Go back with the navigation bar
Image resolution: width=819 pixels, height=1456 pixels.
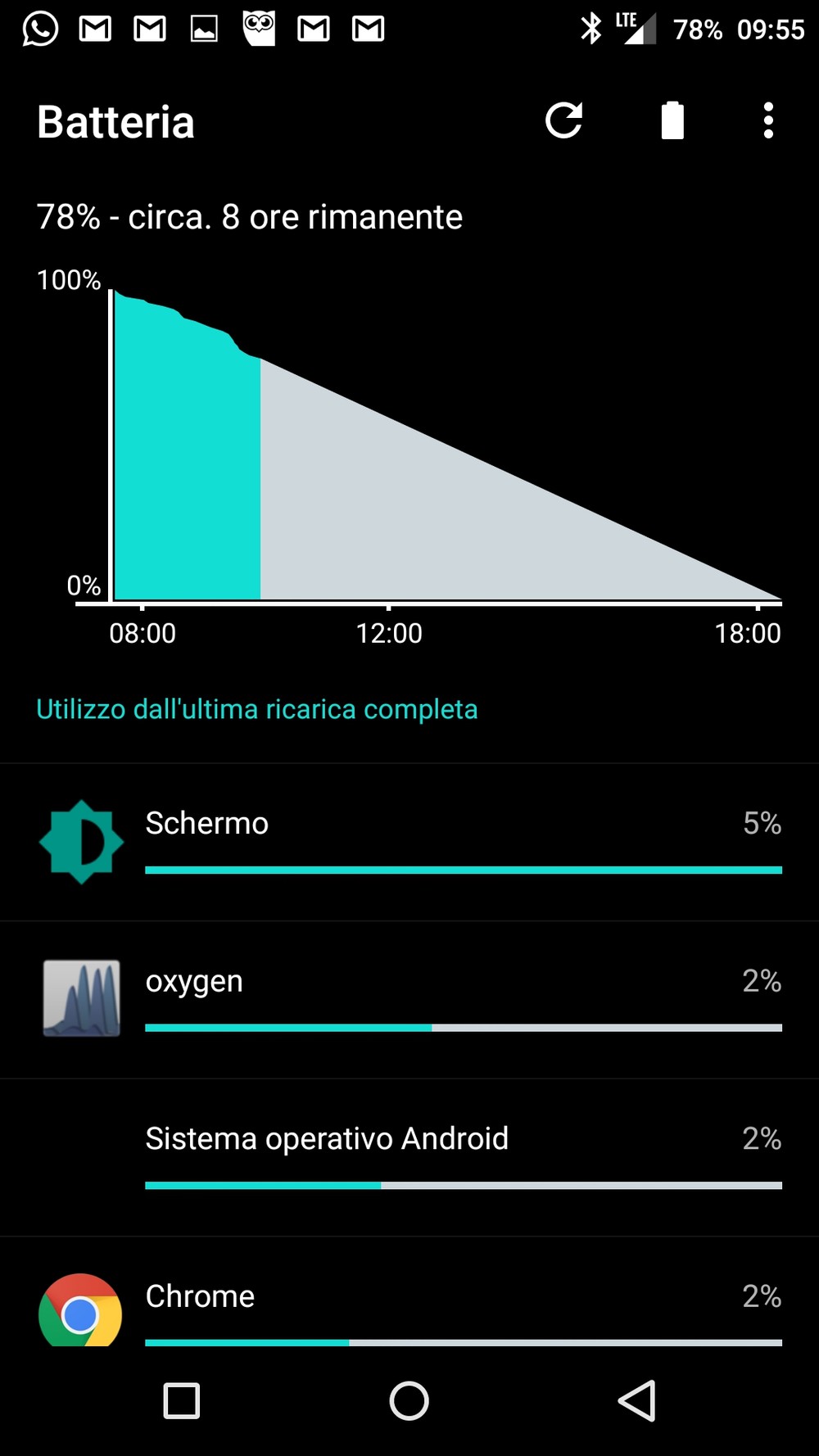coord(636,1400)
